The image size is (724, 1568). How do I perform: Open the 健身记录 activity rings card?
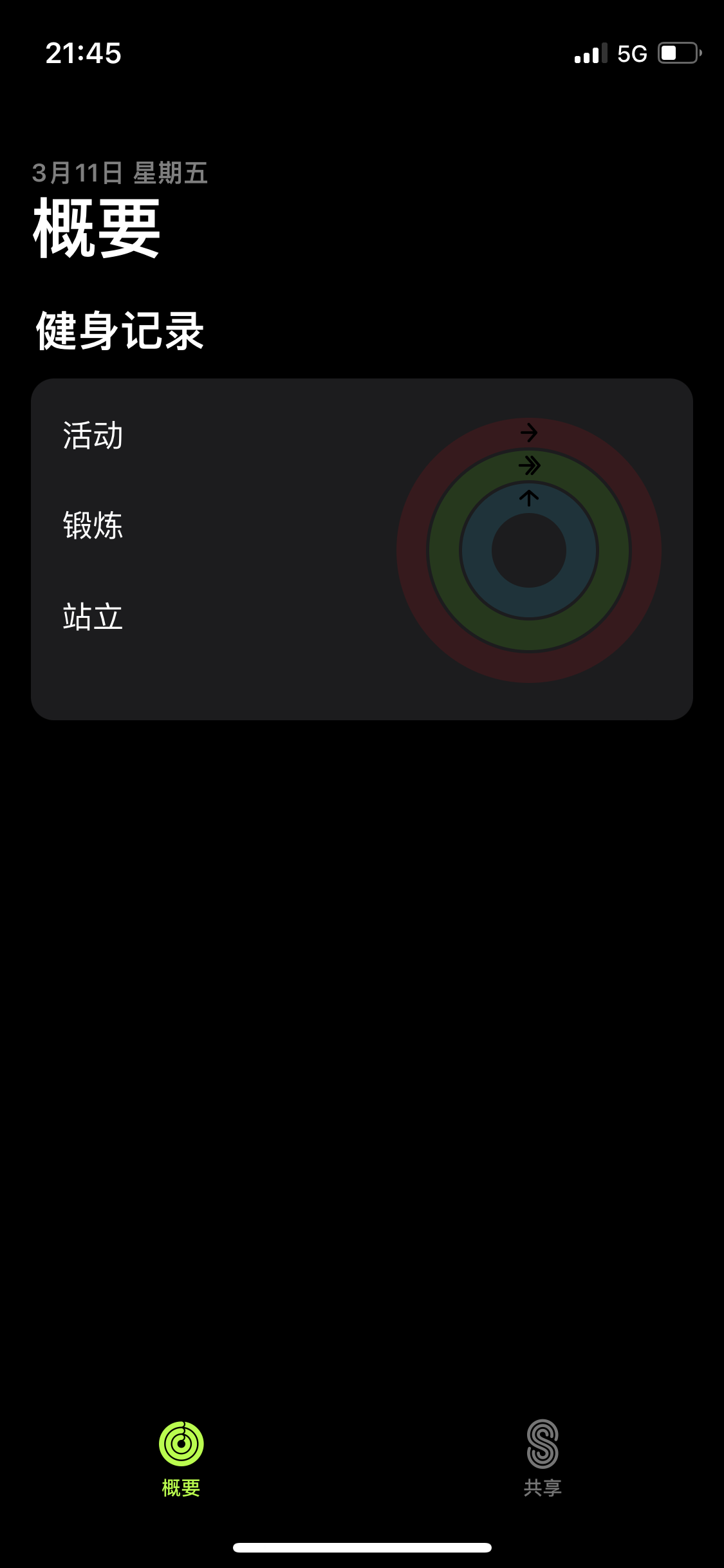362,549
